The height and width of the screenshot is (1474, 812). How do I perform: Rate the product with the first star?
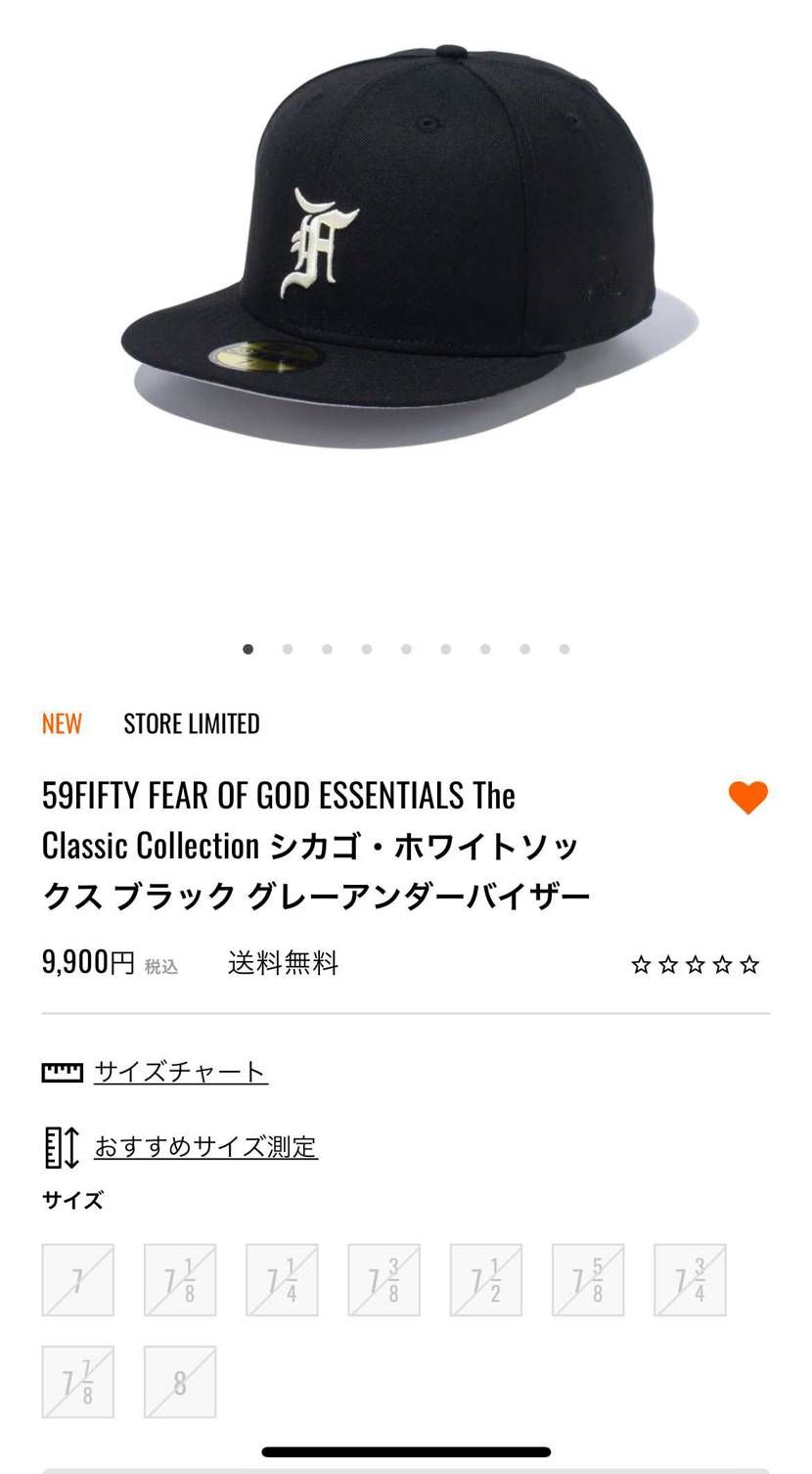point(641,964)
